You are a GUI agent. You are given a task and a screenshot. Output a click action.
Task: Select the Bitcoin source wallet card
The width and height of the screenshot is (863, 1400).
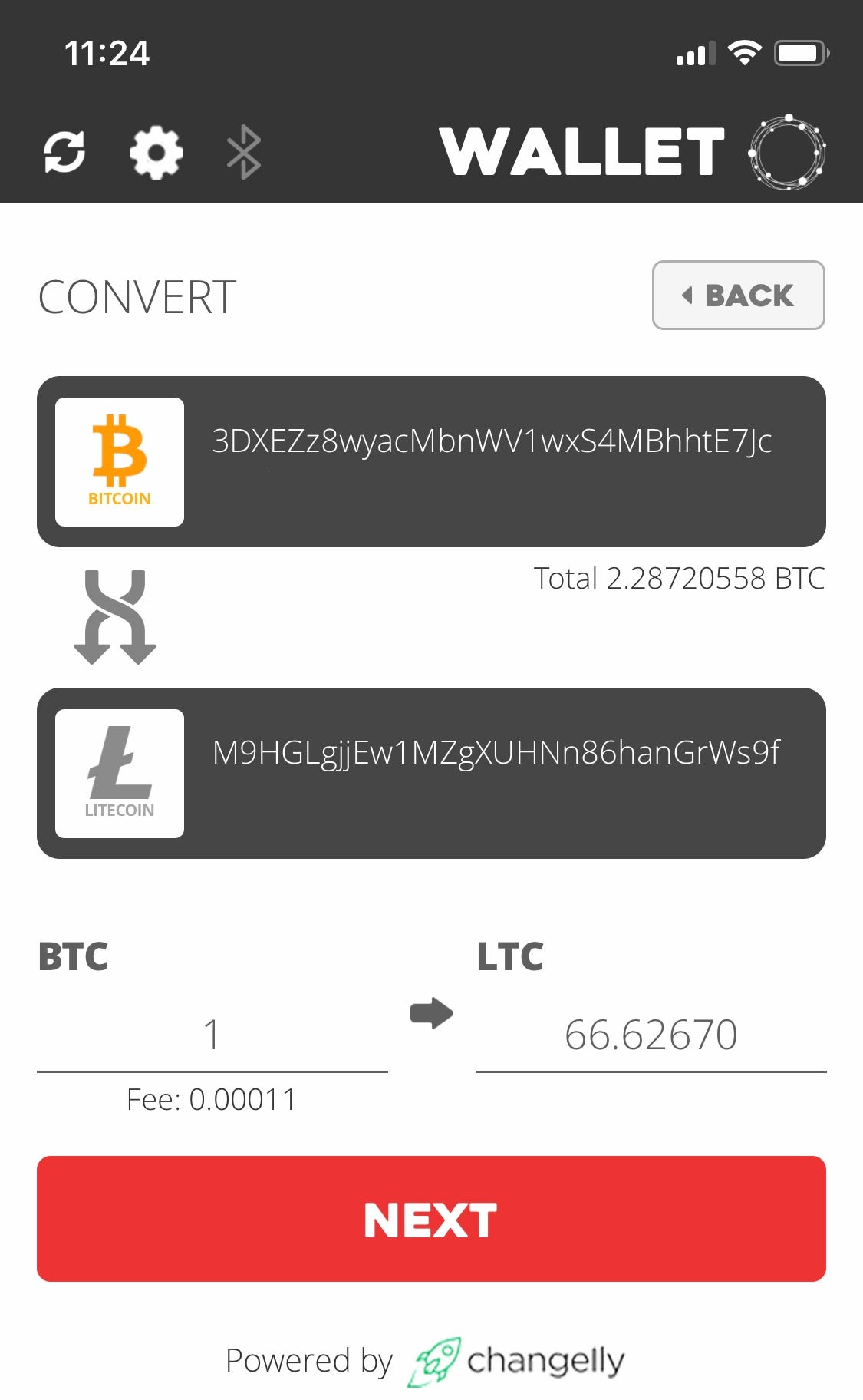(x=431, y=462)
